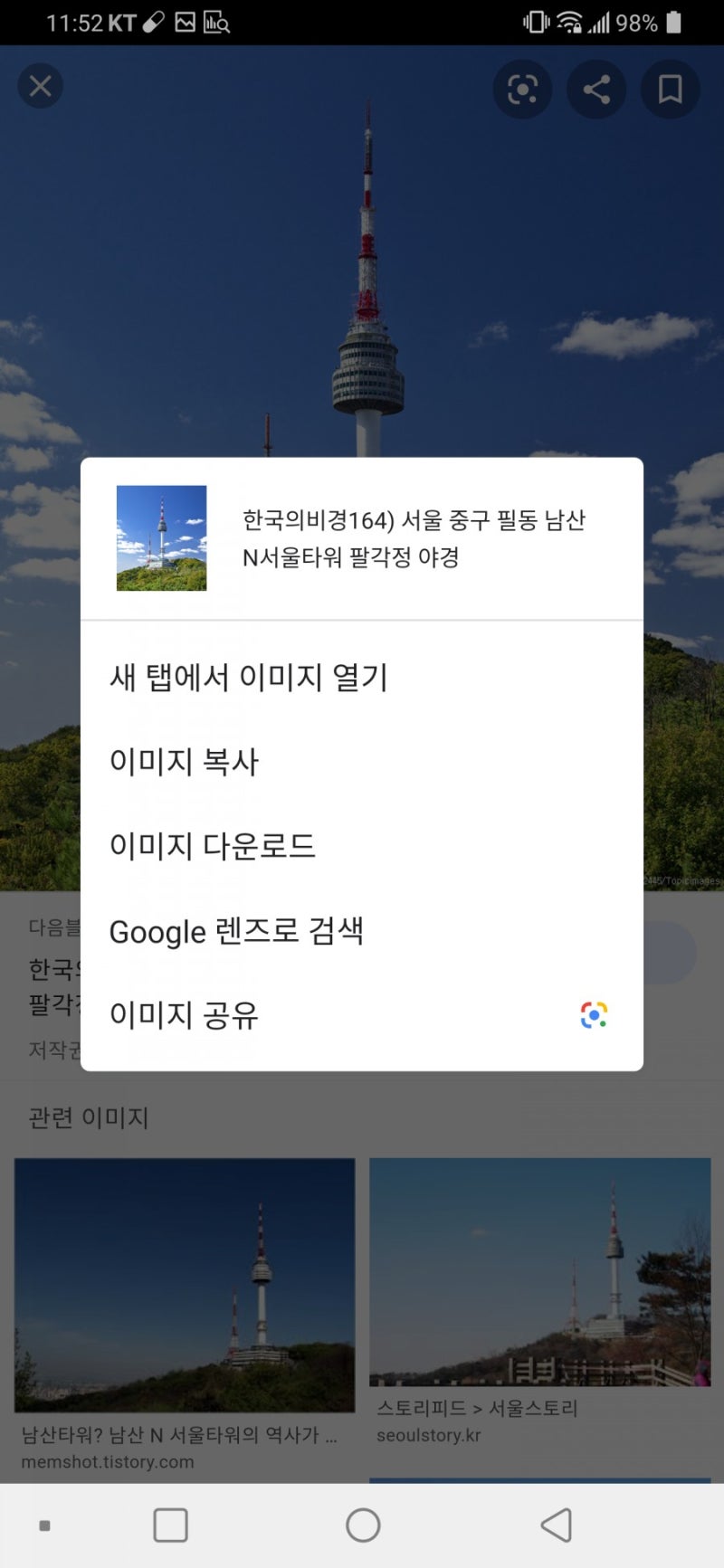Screen dimensions: 724x1568
Task: Choose '이미지 공유' to share image
Action: pyautogui.click(x=185, y=1015)
